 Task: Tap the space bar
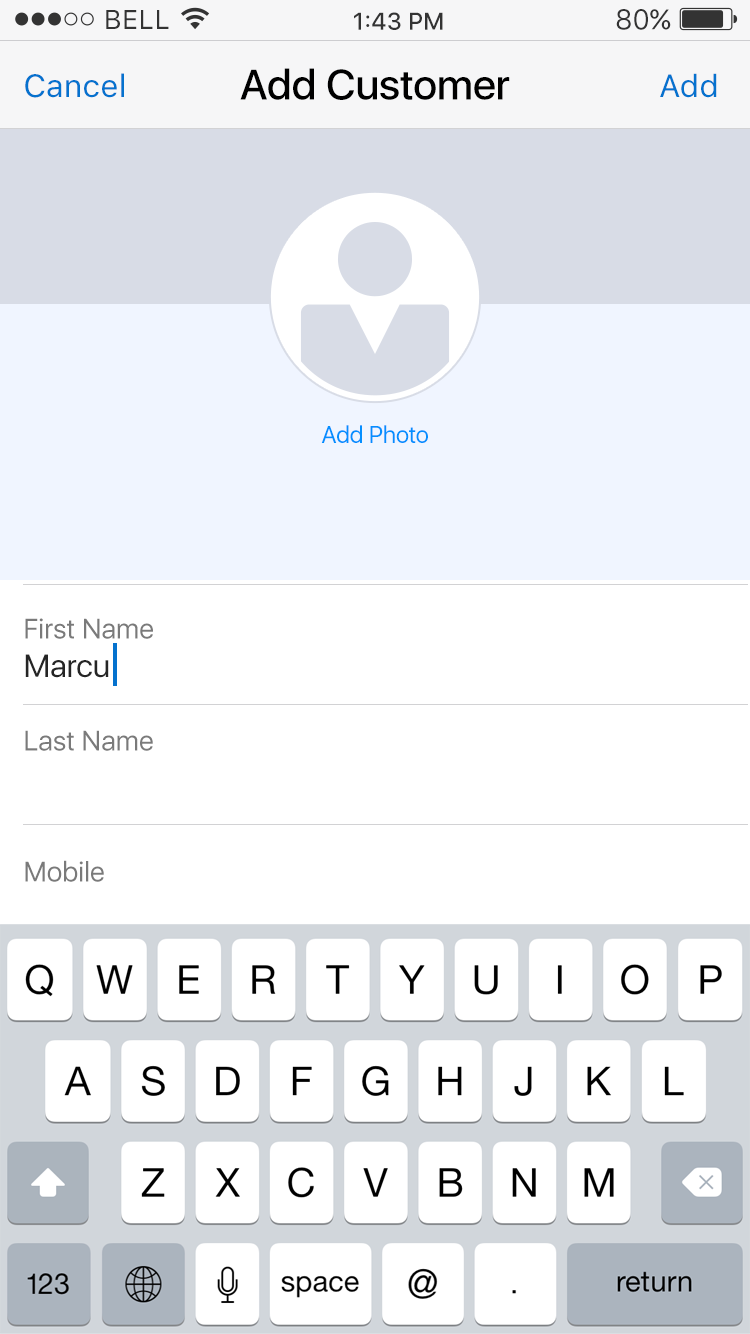320,1283
